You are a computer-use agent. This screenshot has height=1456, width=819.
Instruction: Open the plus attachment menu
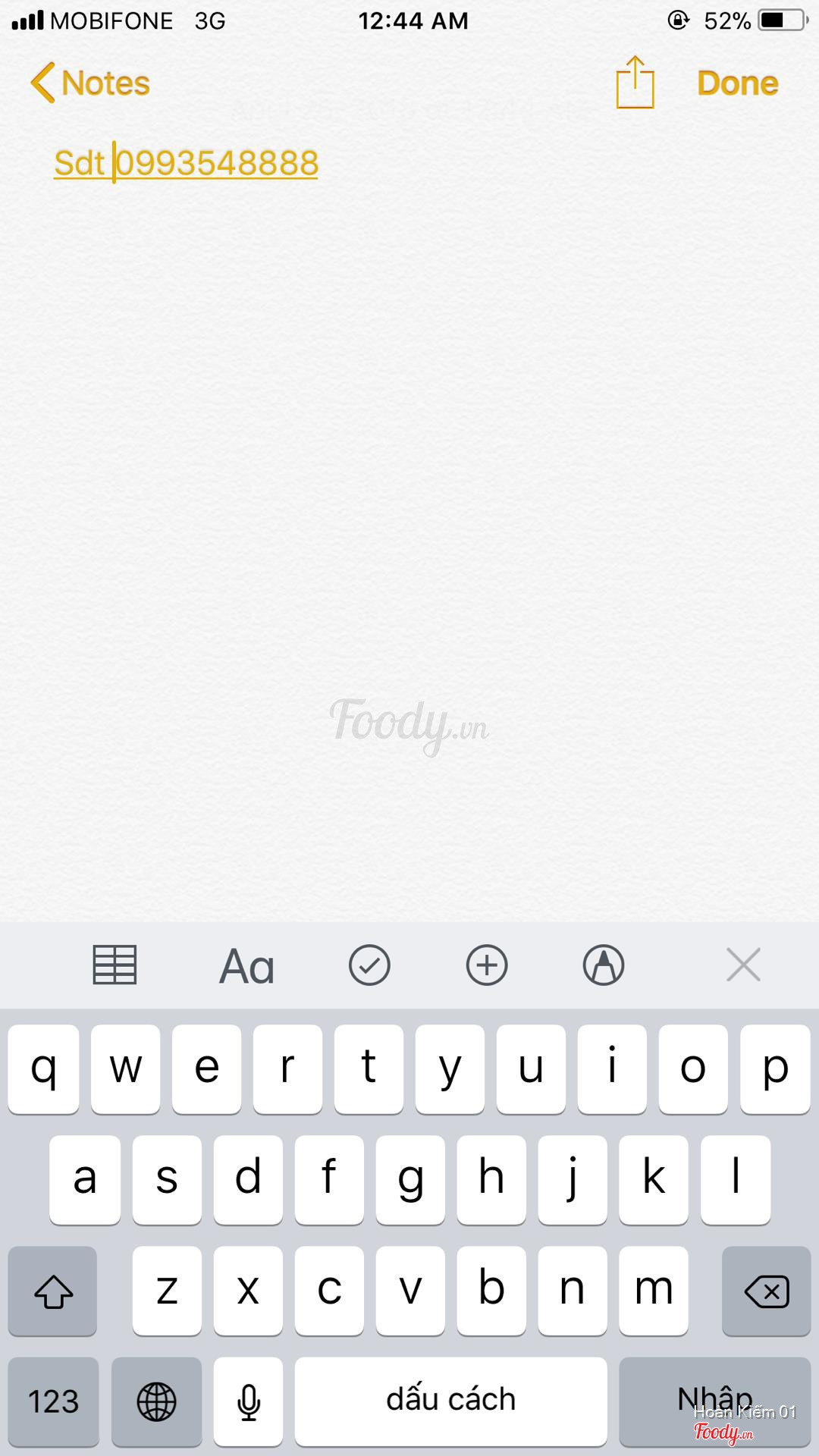coord(487,965)
